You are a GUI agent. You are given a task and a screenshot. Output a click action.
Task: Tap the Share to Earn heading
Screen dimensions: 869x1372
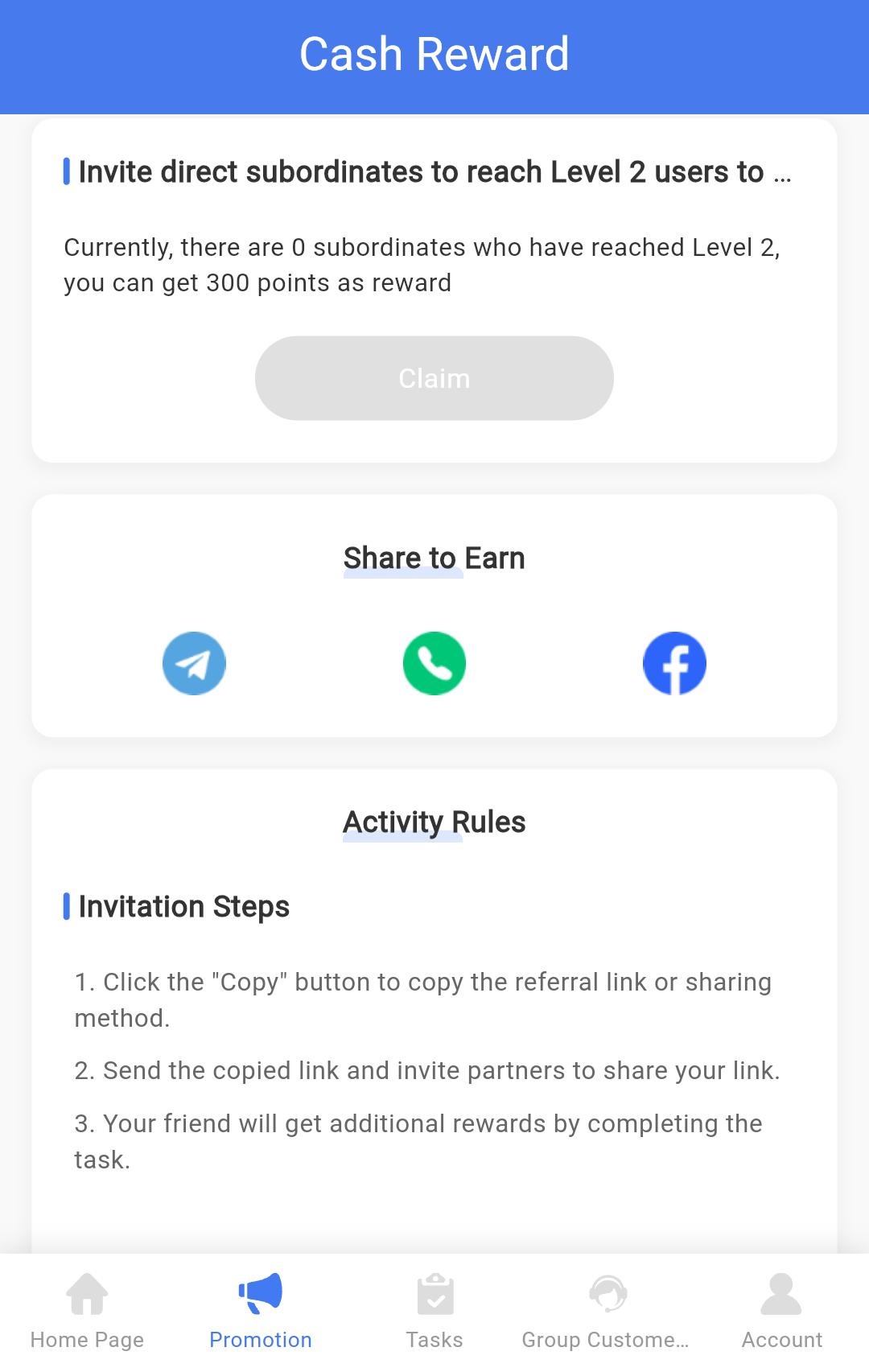(434, 557)
